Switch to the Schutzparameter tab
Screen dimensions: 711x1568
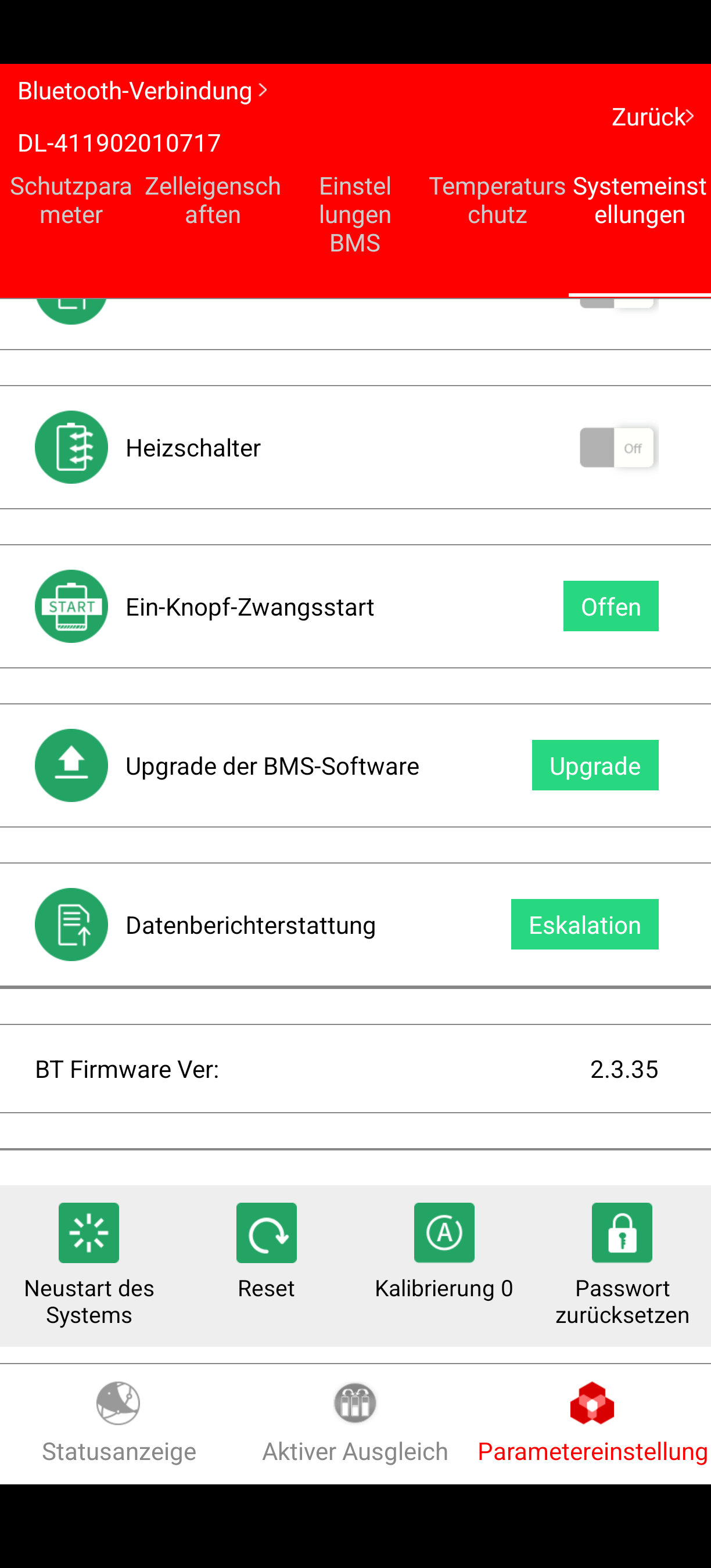click(x=71, y=201)
